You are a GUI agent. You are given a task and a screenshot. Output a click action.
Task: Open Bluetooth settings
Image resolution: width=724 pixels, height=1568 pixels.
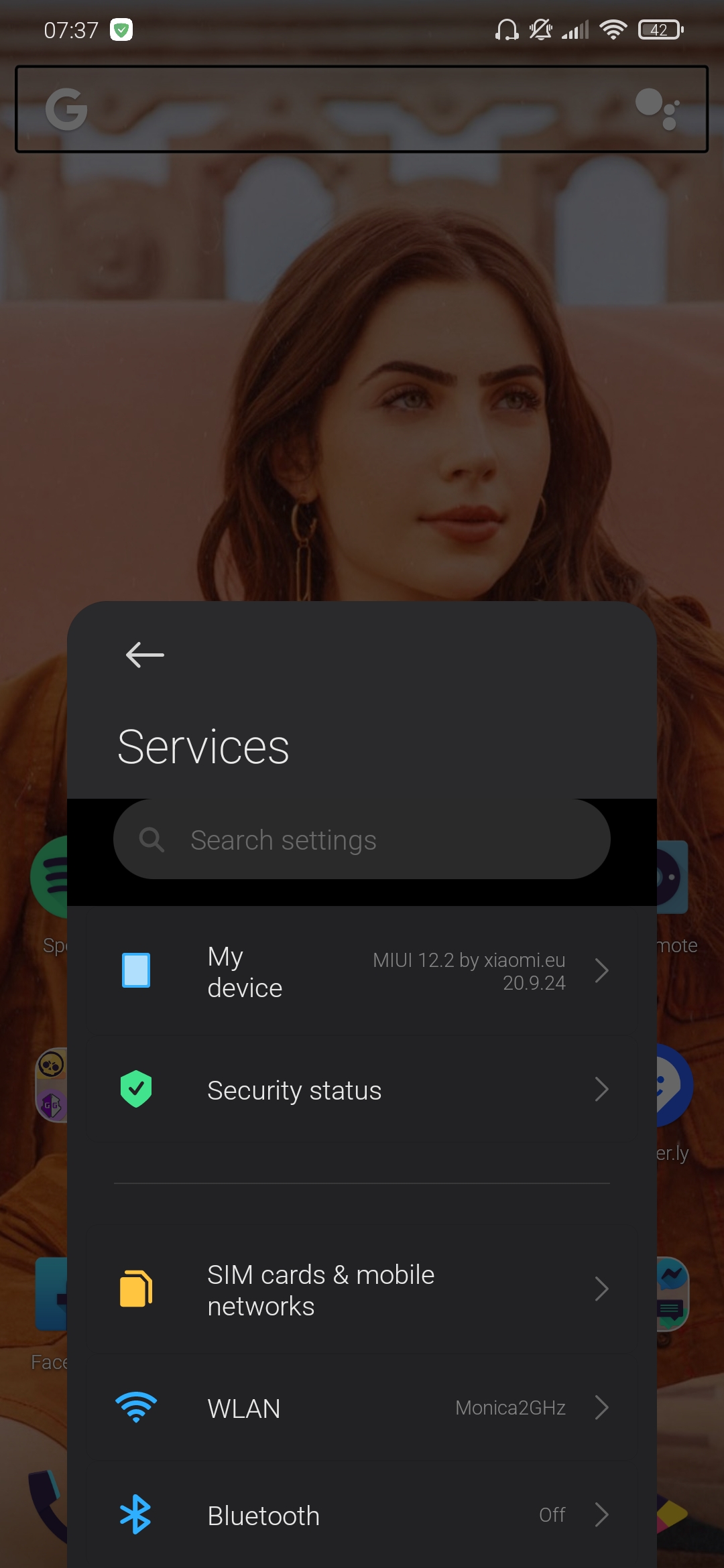click(362, 1515)
